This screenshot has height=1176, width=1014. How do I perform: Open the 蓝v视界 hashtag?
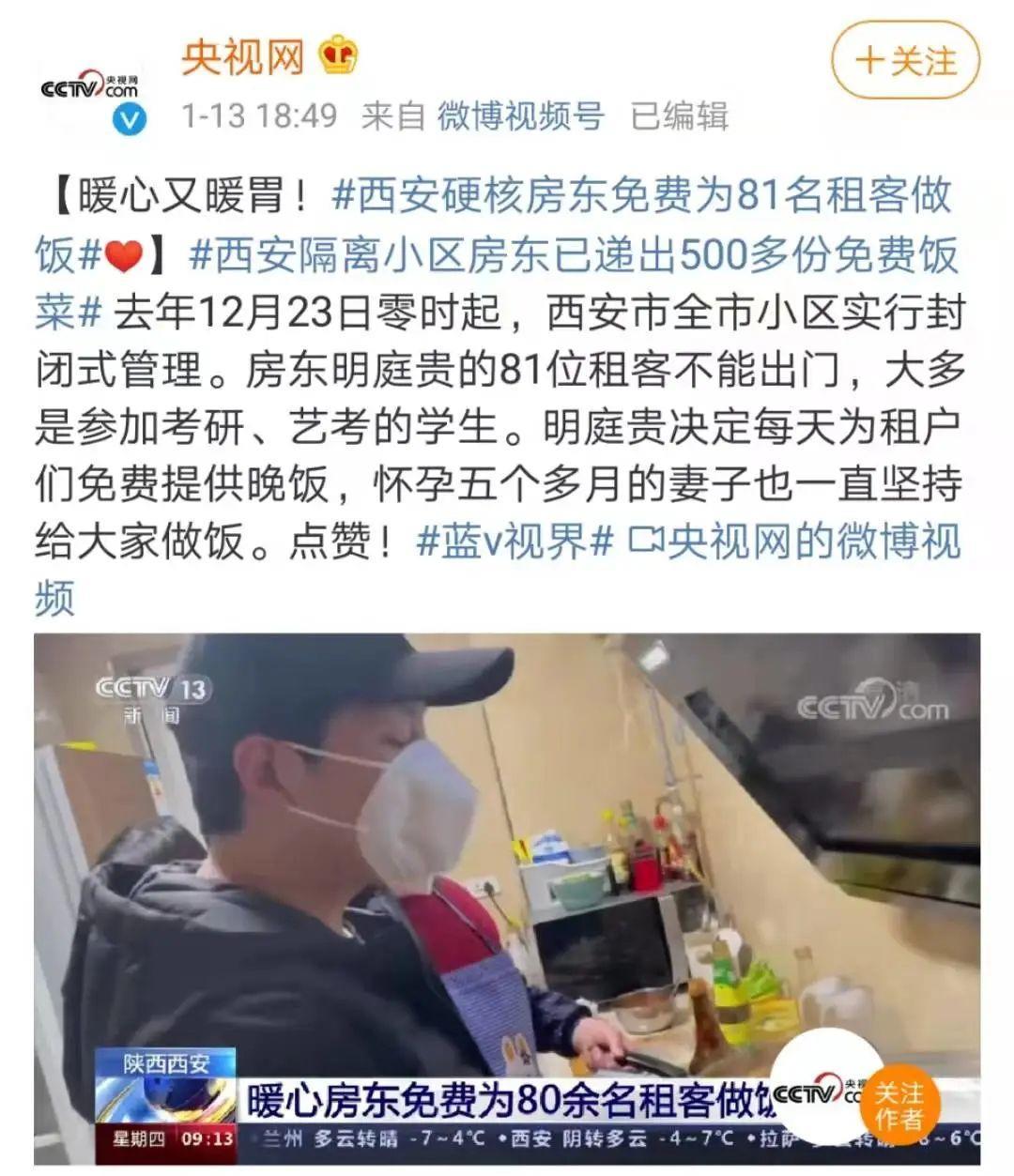point(515,542)
